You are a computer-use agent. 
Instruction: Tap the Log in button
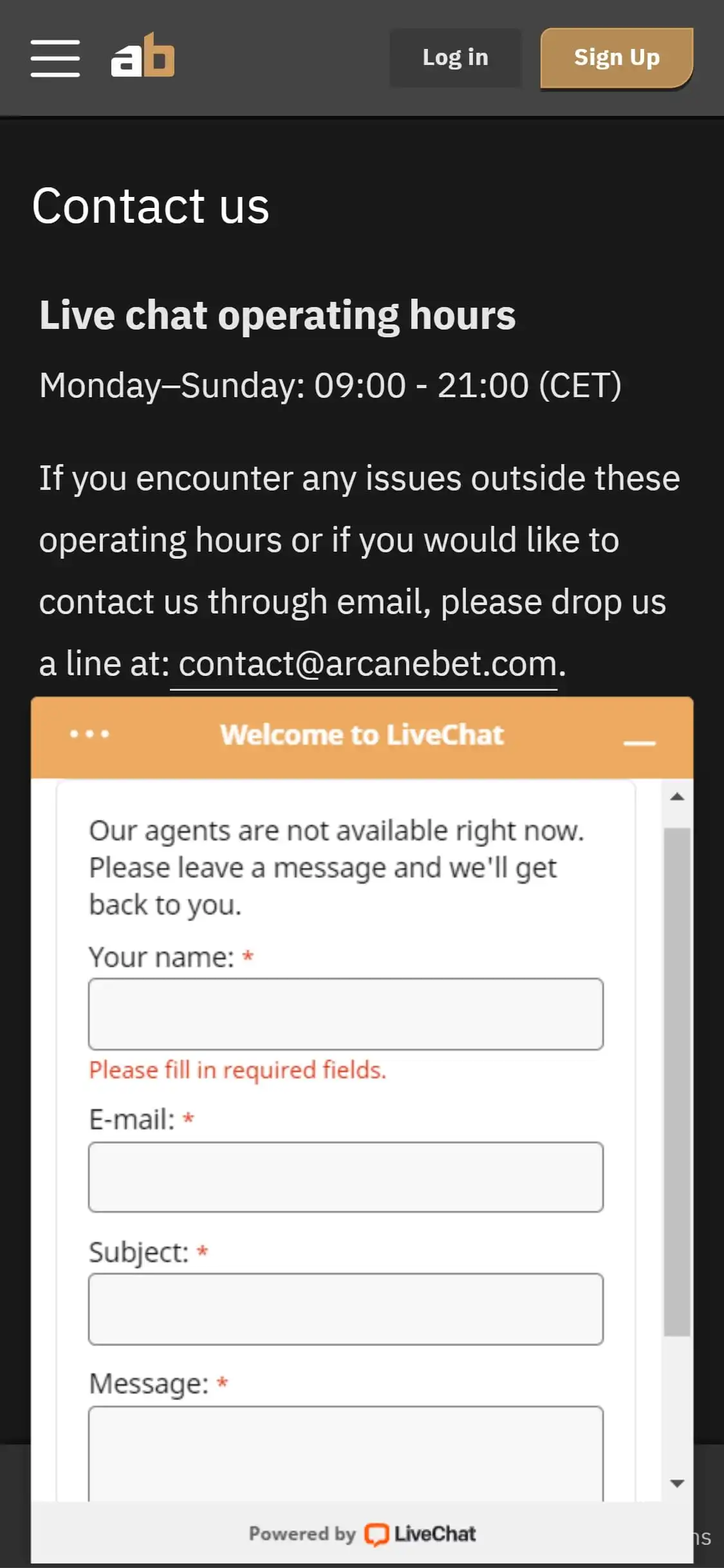pyautogui.click(x=455, y=58)
